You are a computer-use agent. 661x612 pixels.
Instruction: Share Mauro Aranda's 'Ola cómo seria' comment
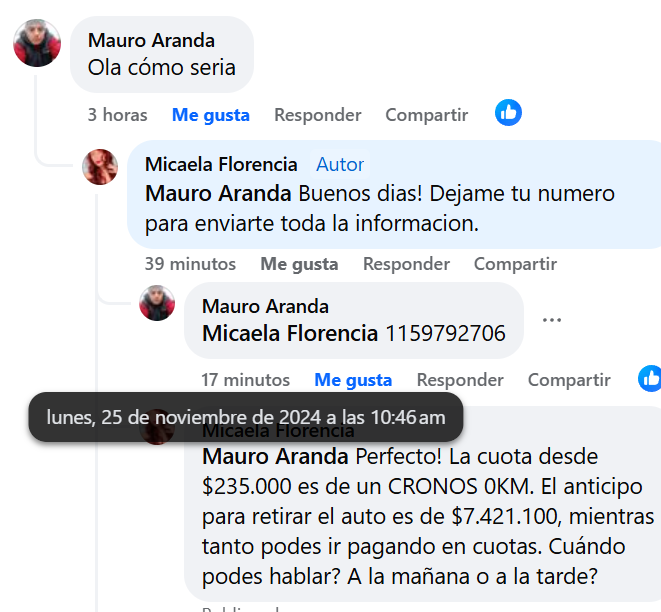click(426, 115)
